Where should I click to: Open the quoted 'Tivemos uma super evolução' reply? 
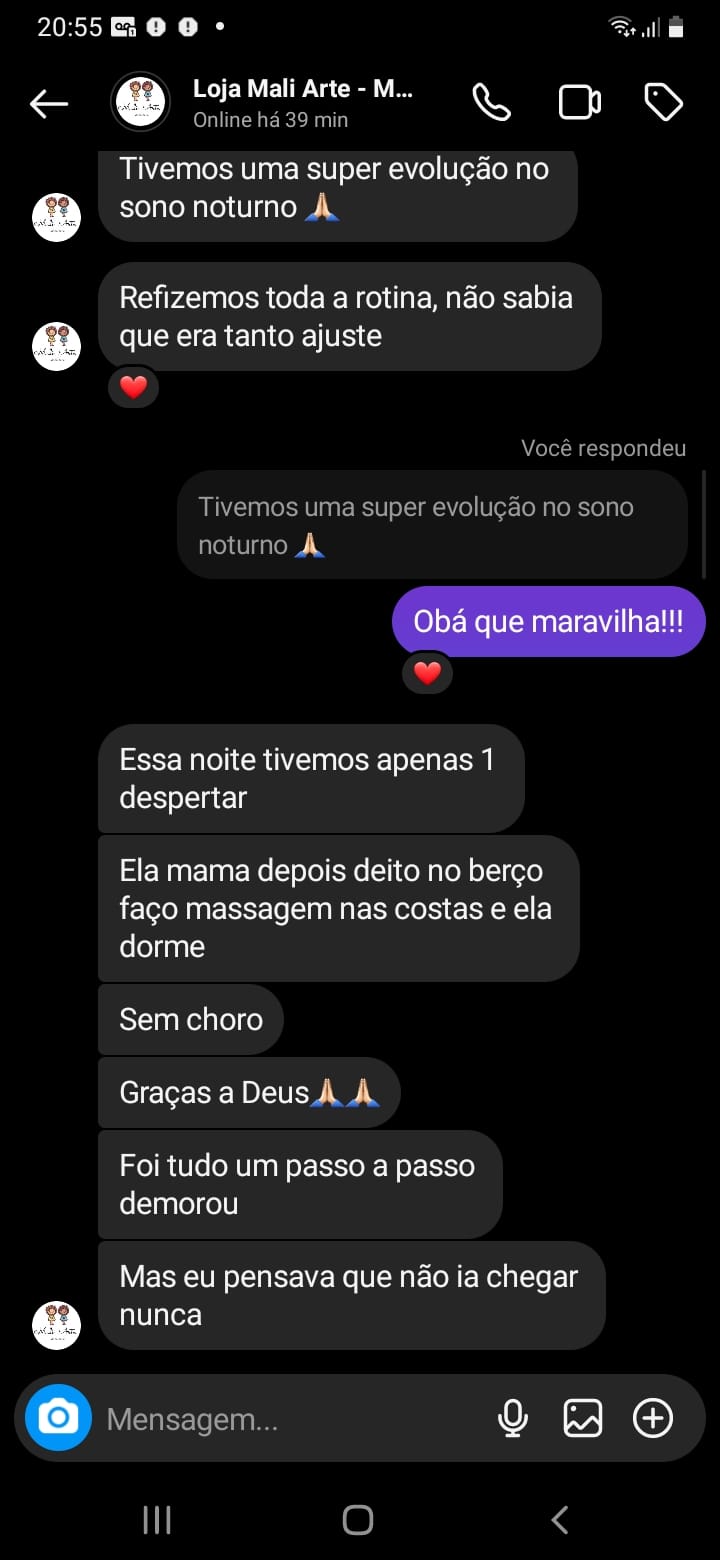pos(433,524)
